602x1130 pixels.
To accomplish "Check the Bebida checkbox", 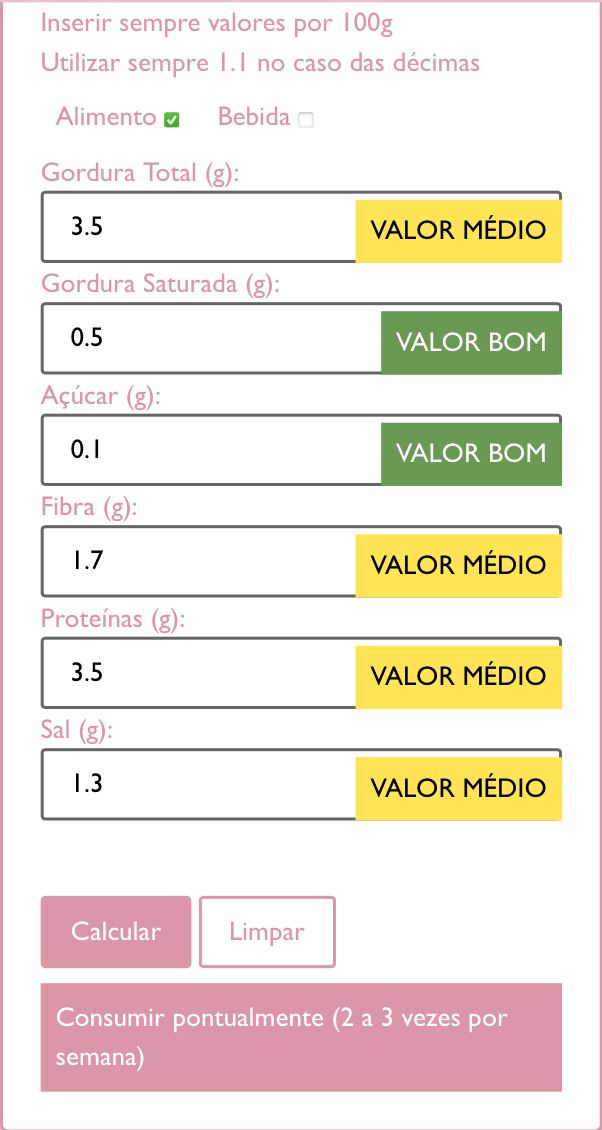I will tap(306, 120).
